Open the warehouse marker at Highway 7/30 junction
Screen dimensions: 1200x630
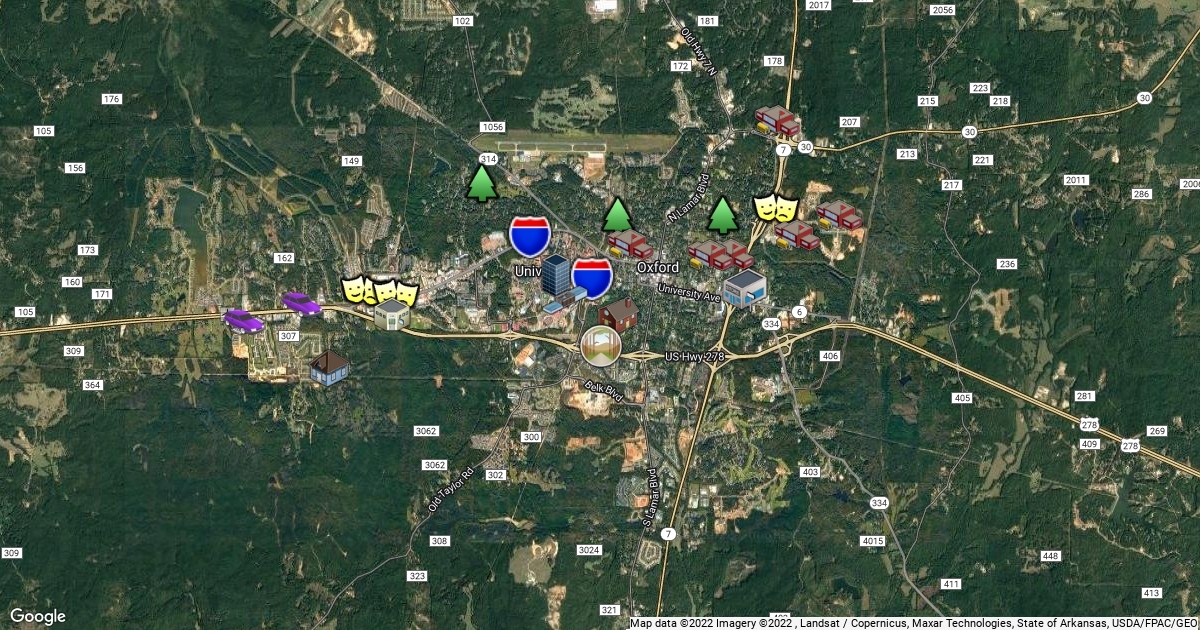point(777,122)
